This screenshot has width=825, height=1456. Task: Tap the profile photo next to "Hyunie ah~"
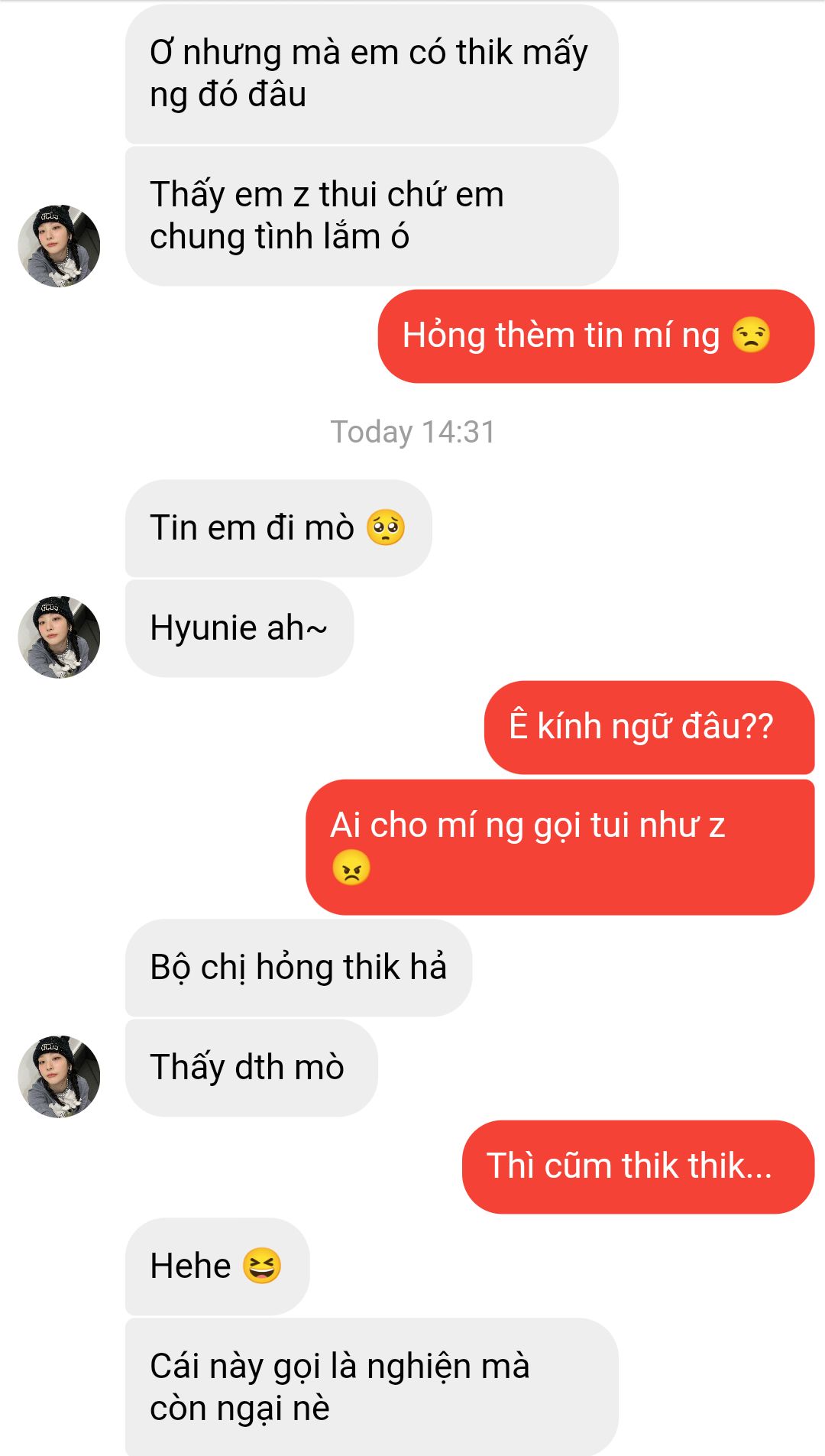(x=59, y=637)
